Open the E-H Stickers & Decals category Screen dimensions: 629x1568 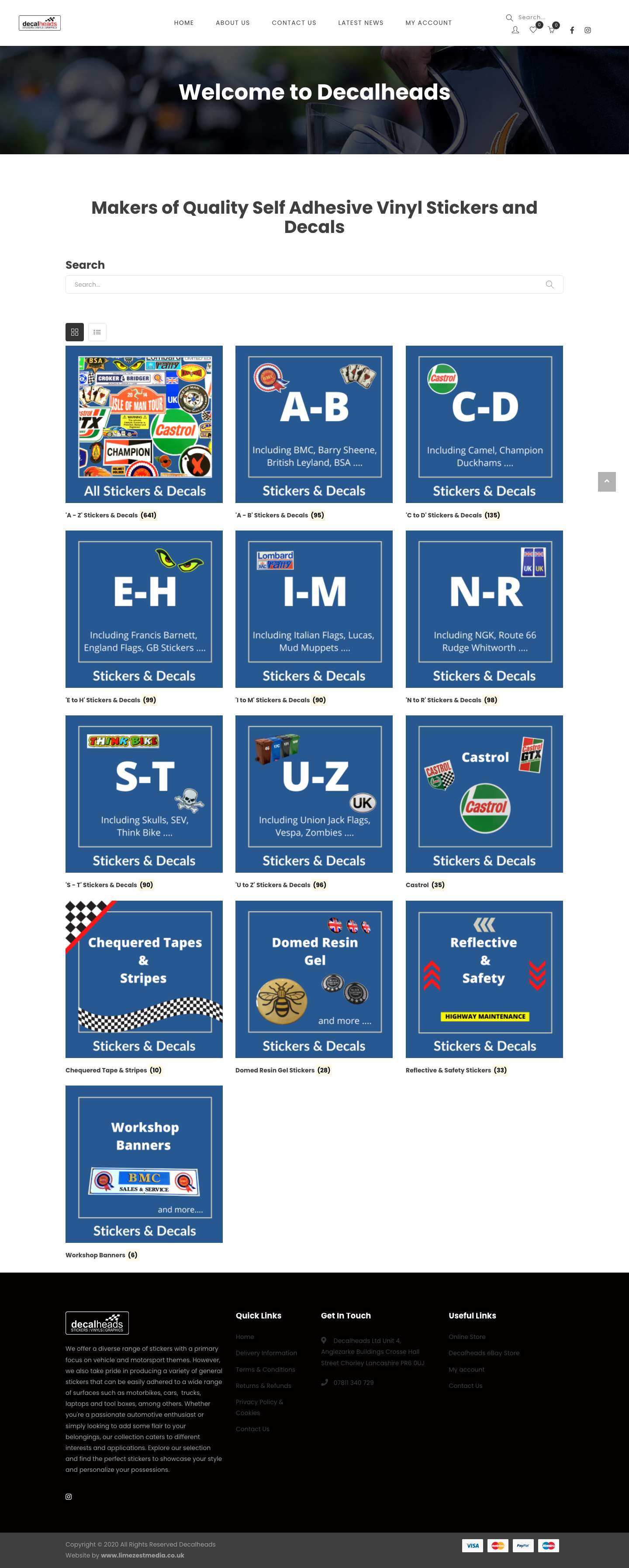tap(144, 609)
